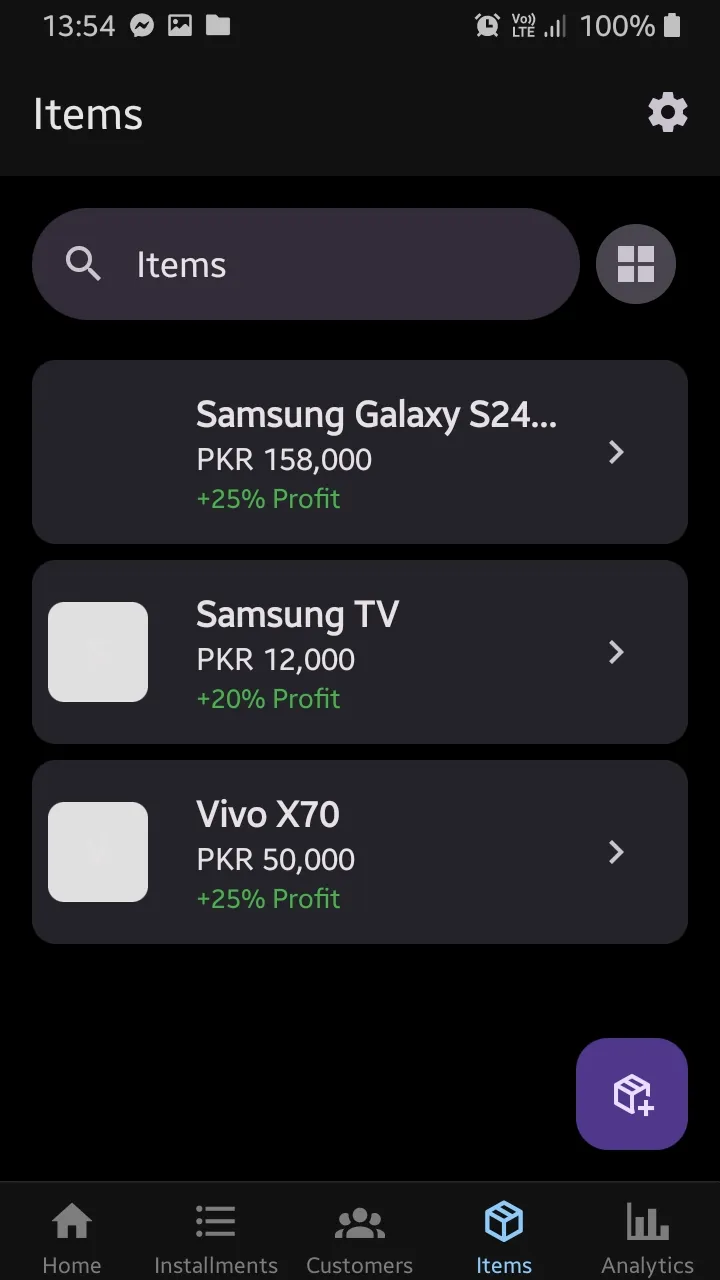720x1280 pixels.
Task: Switch to grid view layout icon
Action: [x=636, y=263]
